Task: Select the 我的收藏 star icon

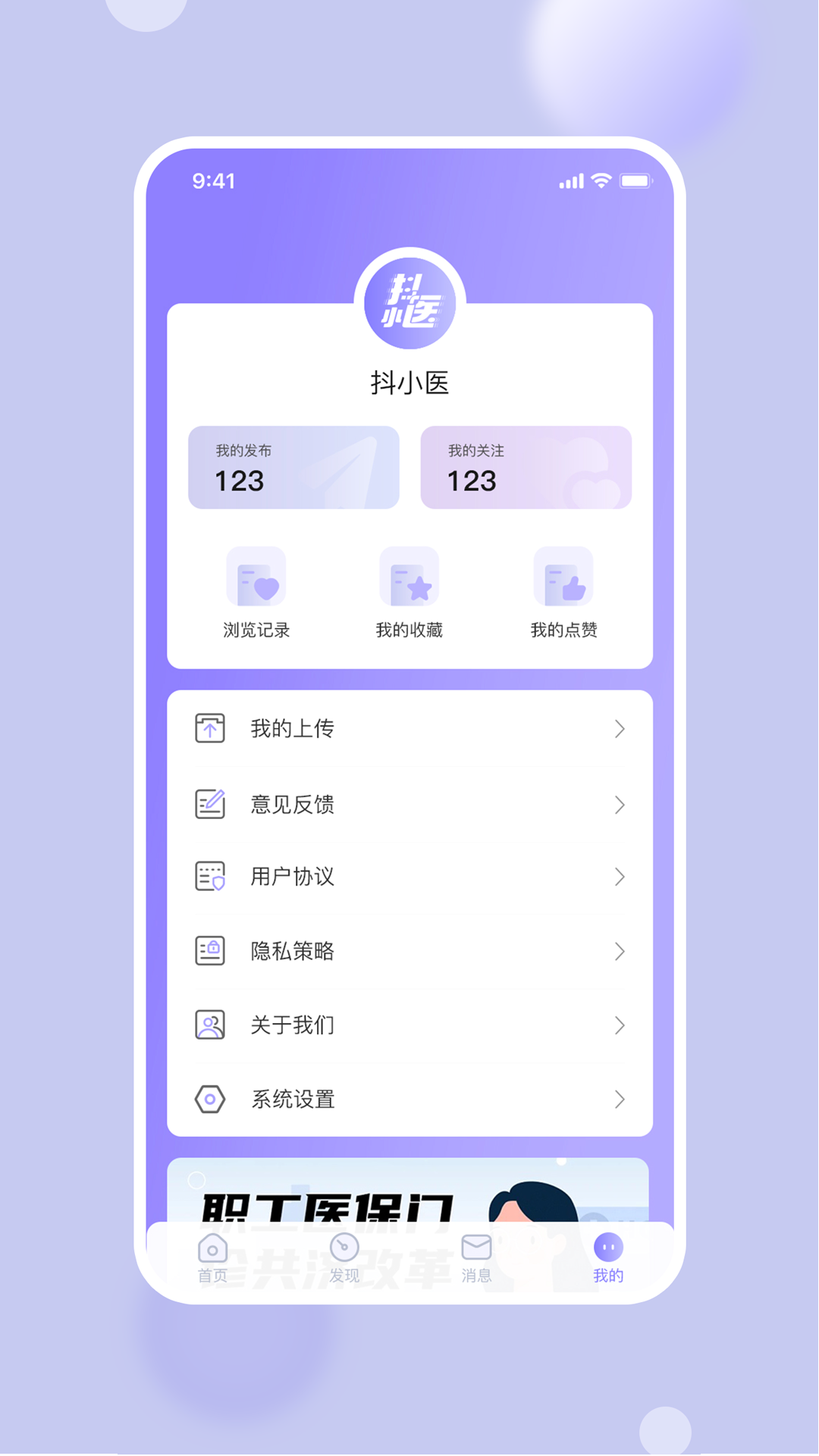Action: [410, 578]
